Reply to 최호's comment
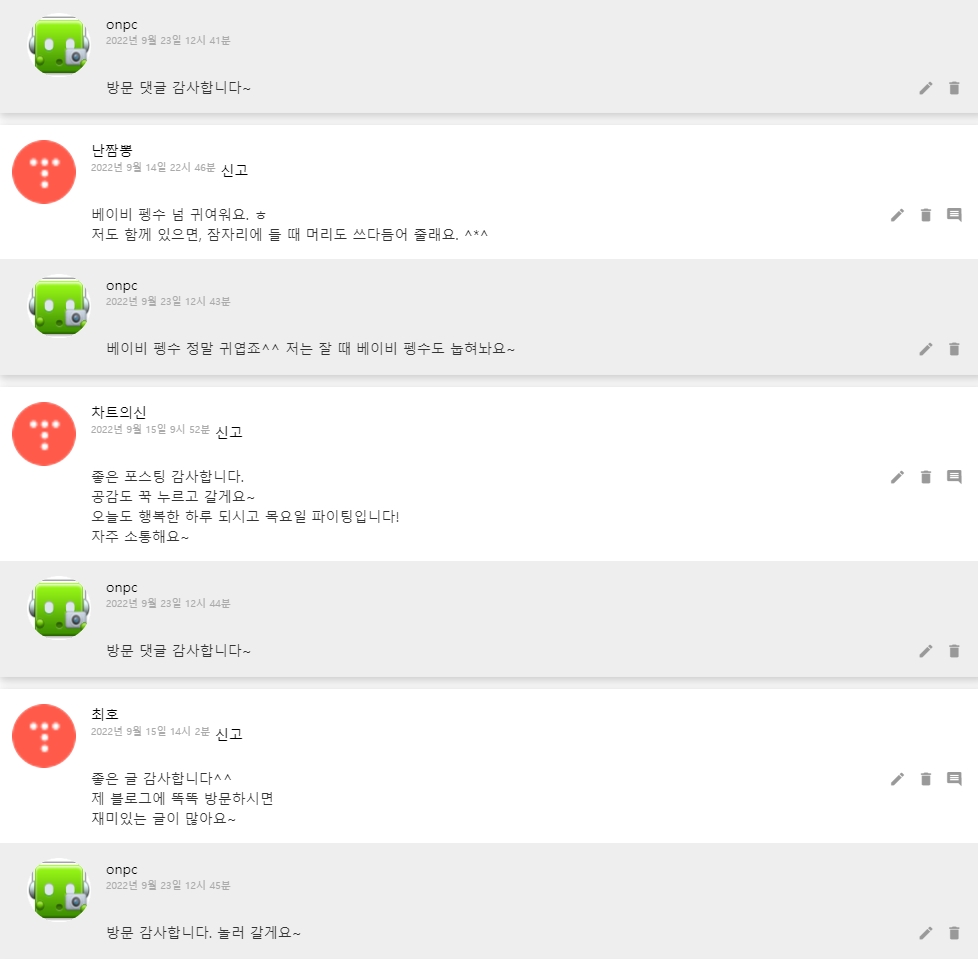Screen dimensions: 978x959 [x=954, y=779]
